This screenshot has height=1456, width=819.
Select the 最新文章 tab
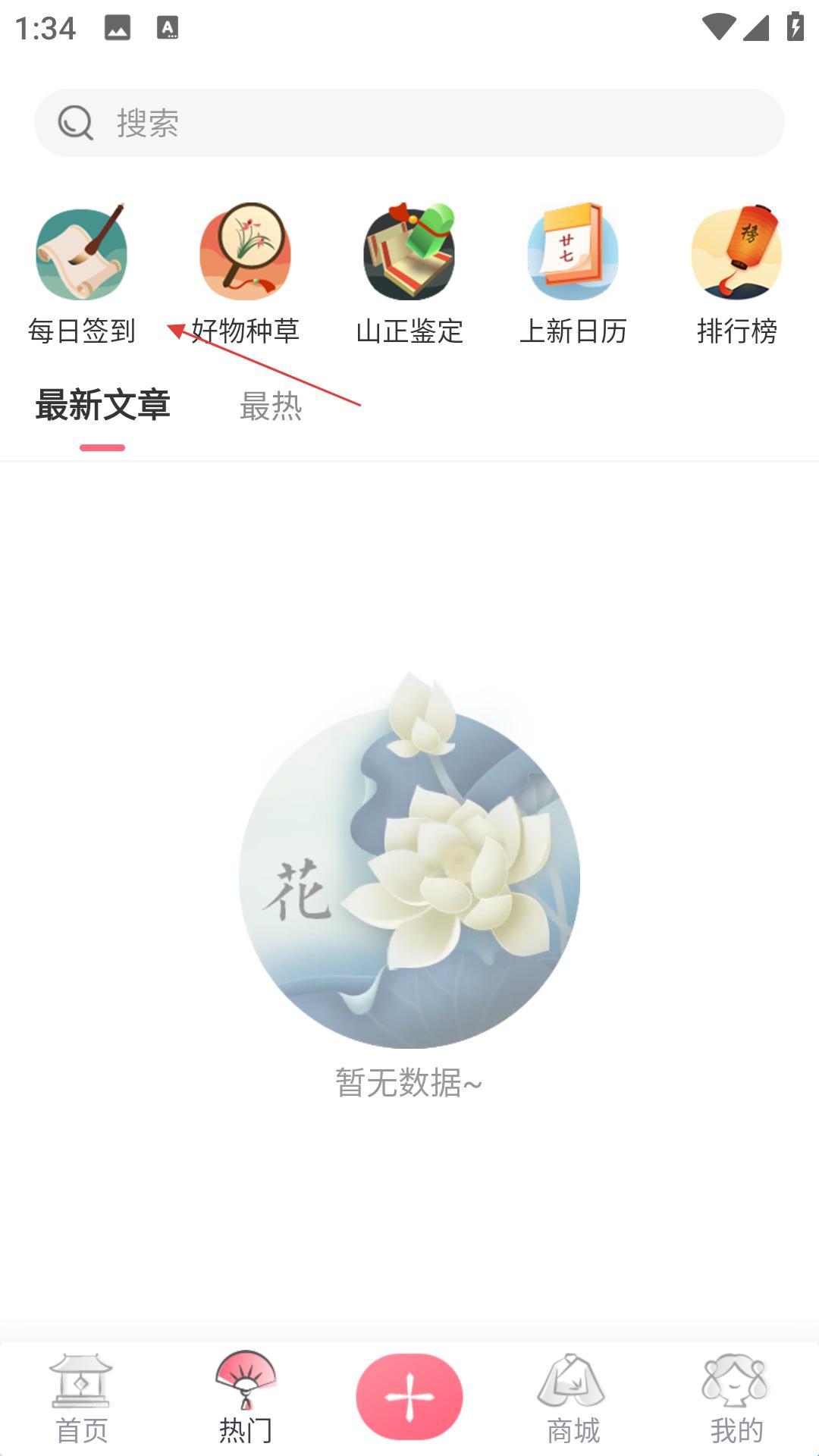click(102, 406)
